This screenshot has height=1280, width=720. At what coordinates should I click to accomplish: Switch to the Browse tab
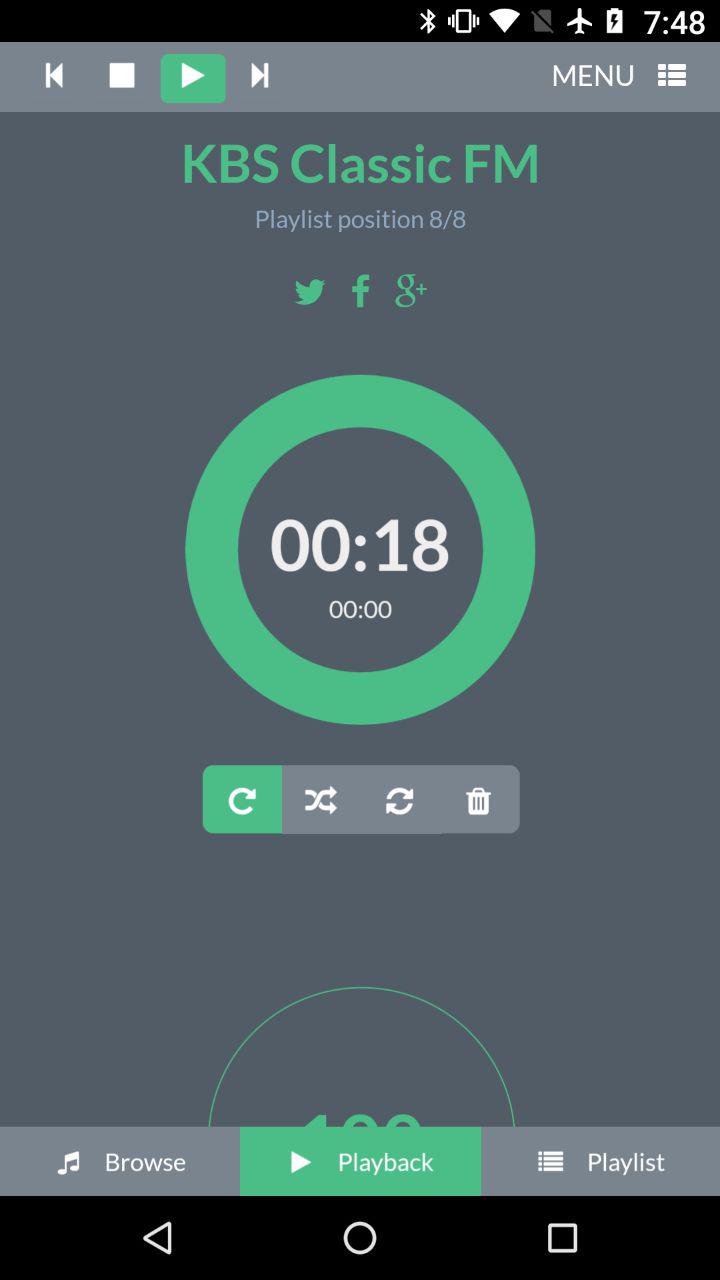[120, 1161]
